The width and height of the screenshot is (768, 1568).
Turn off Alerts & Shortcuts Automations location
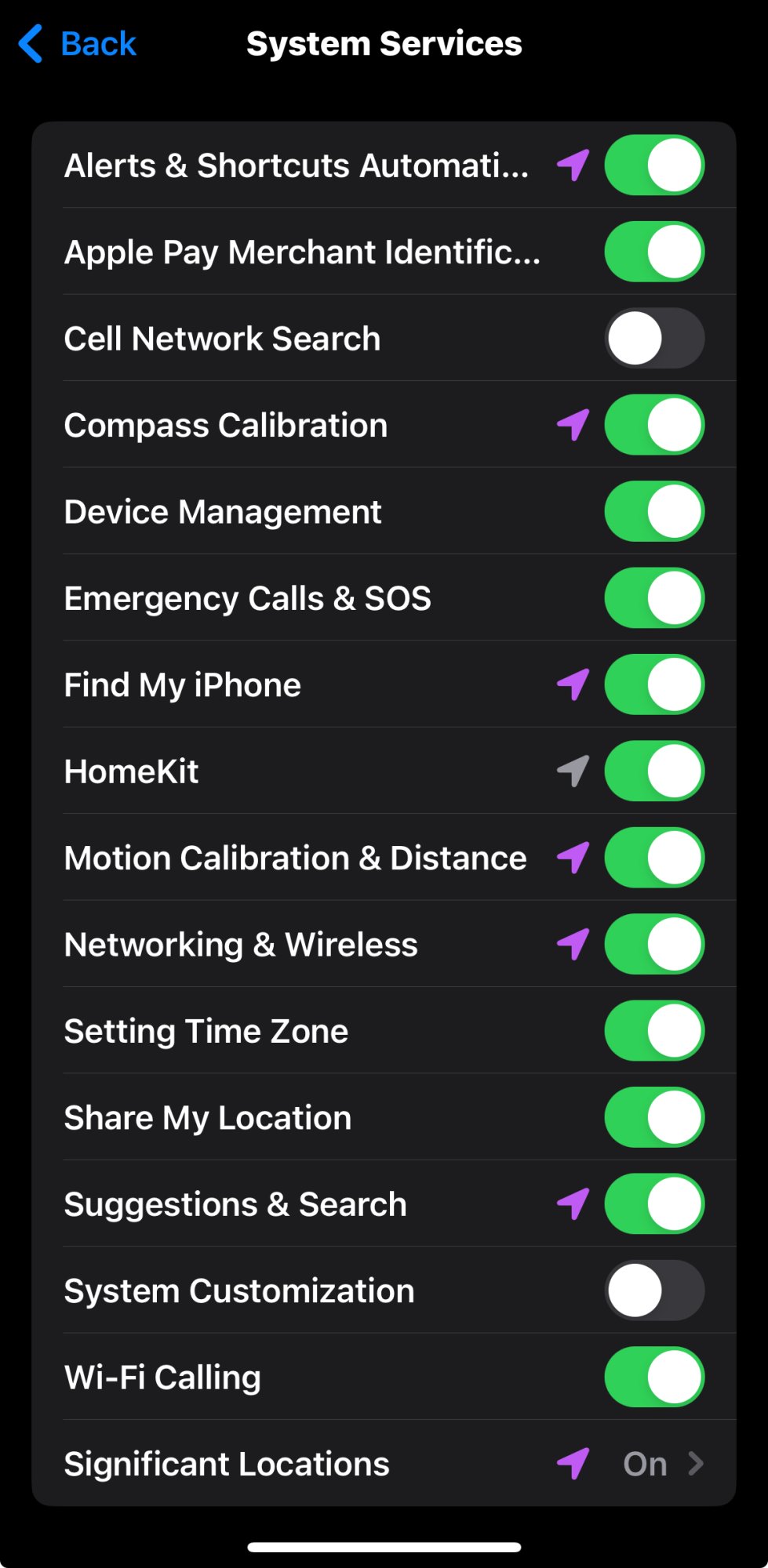tap(653, 165)
